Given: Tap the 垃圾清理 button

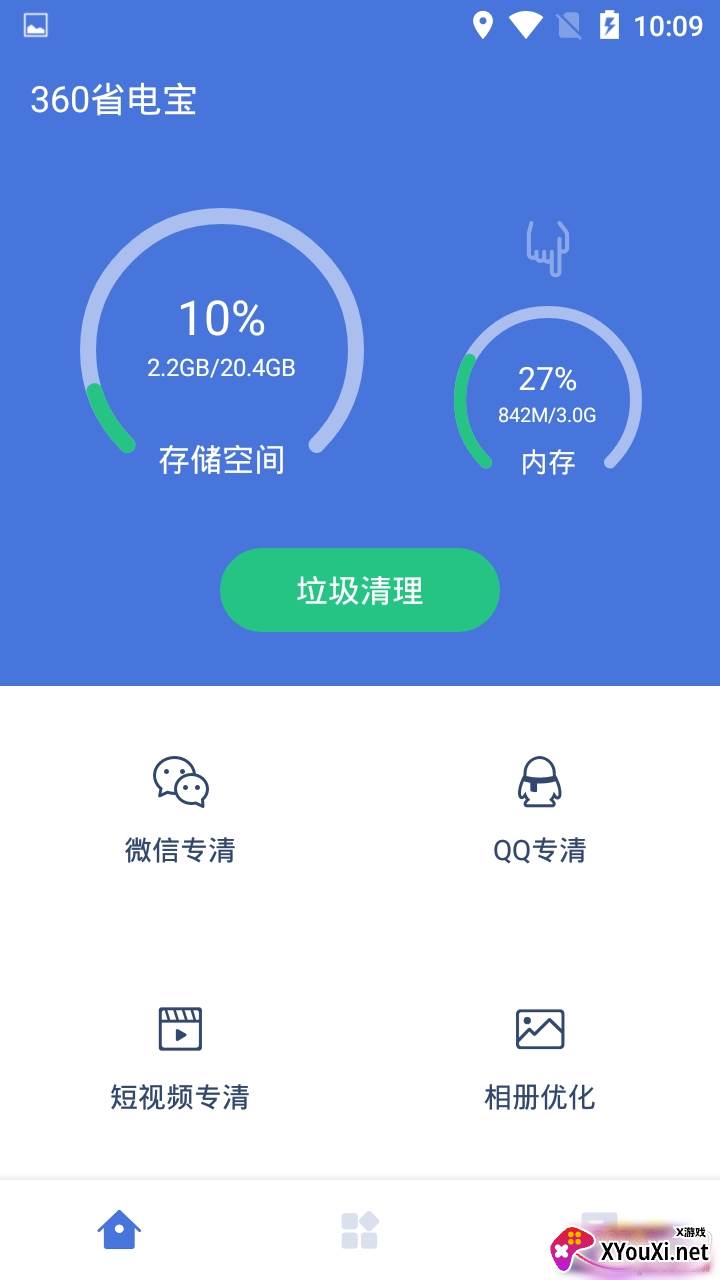Looking at the screenshot, I should (360, 590).
